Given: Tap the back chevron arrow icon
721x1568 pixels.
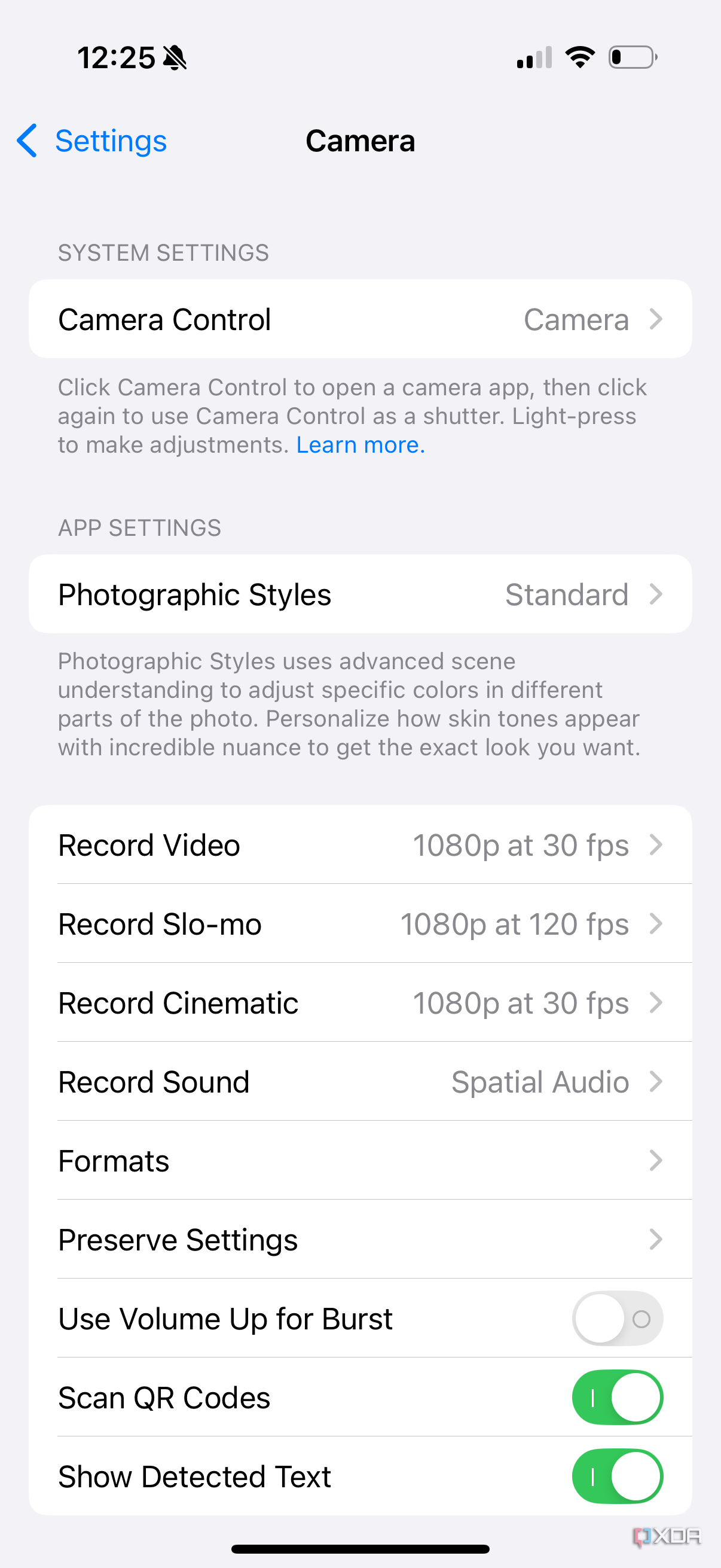Looking at the screenshot, I should pos(26,141).
